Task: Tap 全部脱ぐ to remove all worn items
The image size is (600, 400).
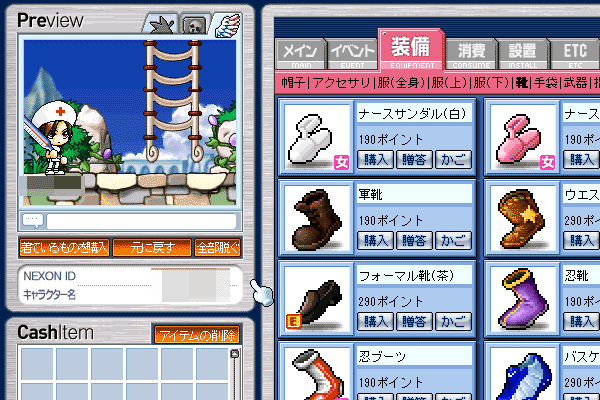Action: point(217,247)
